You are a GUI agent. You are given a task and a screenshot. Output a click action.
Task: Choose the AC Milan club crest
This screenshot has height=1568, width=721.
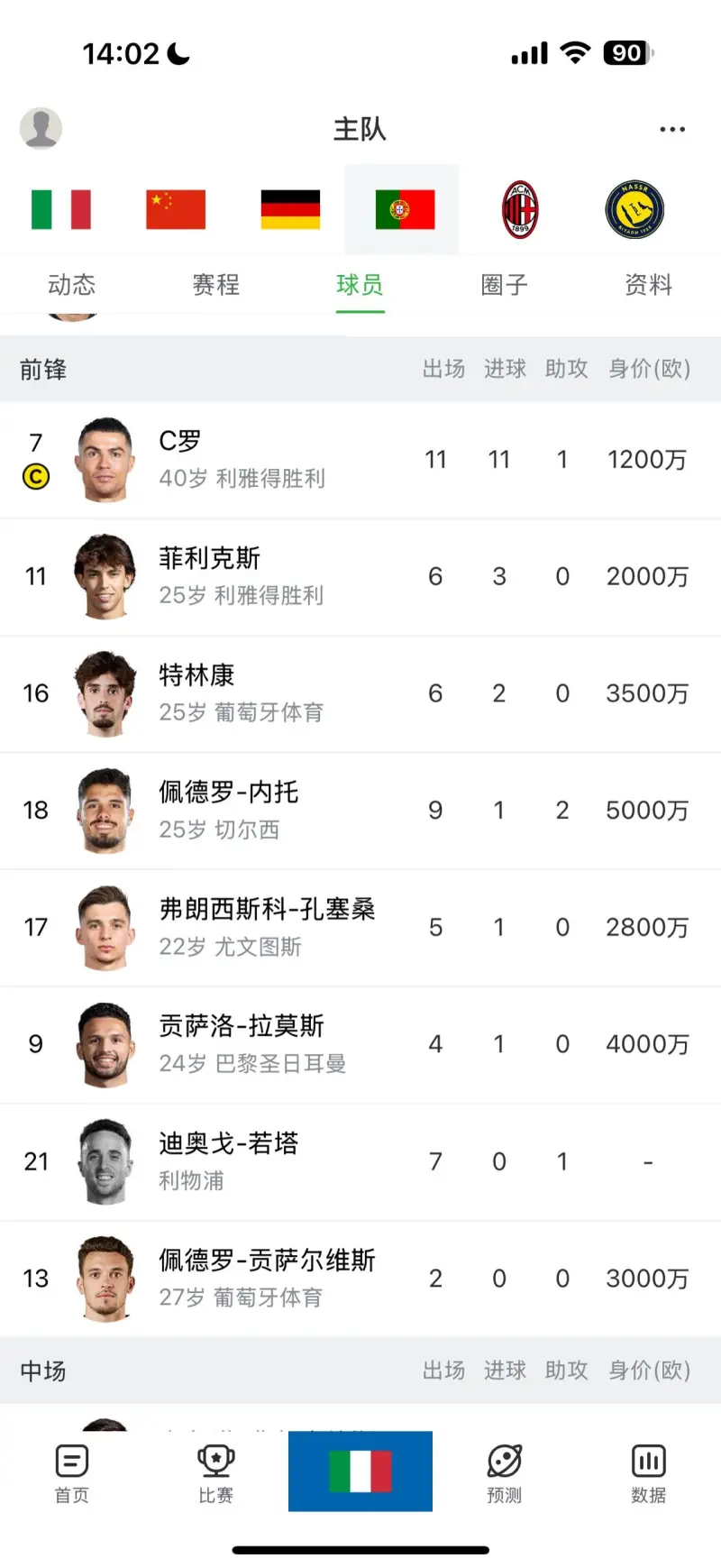[520, 209]
